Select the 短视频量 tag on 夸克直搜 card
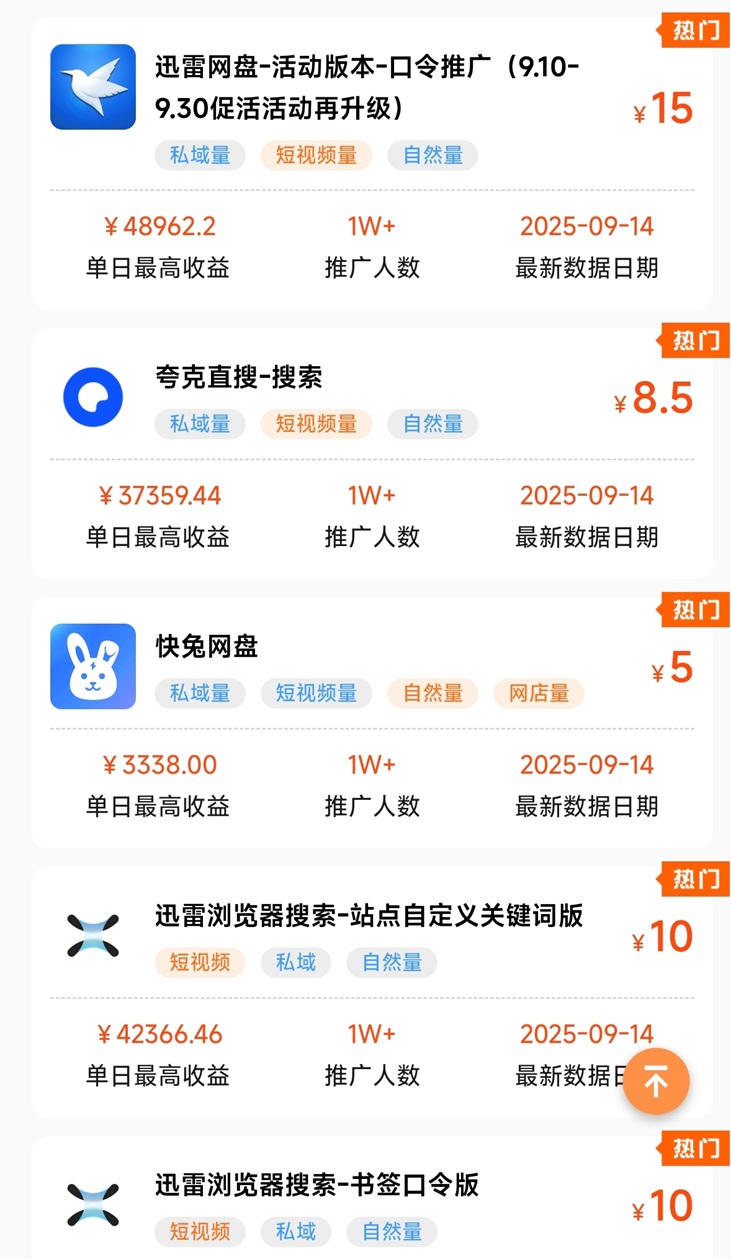 [316, 424]
